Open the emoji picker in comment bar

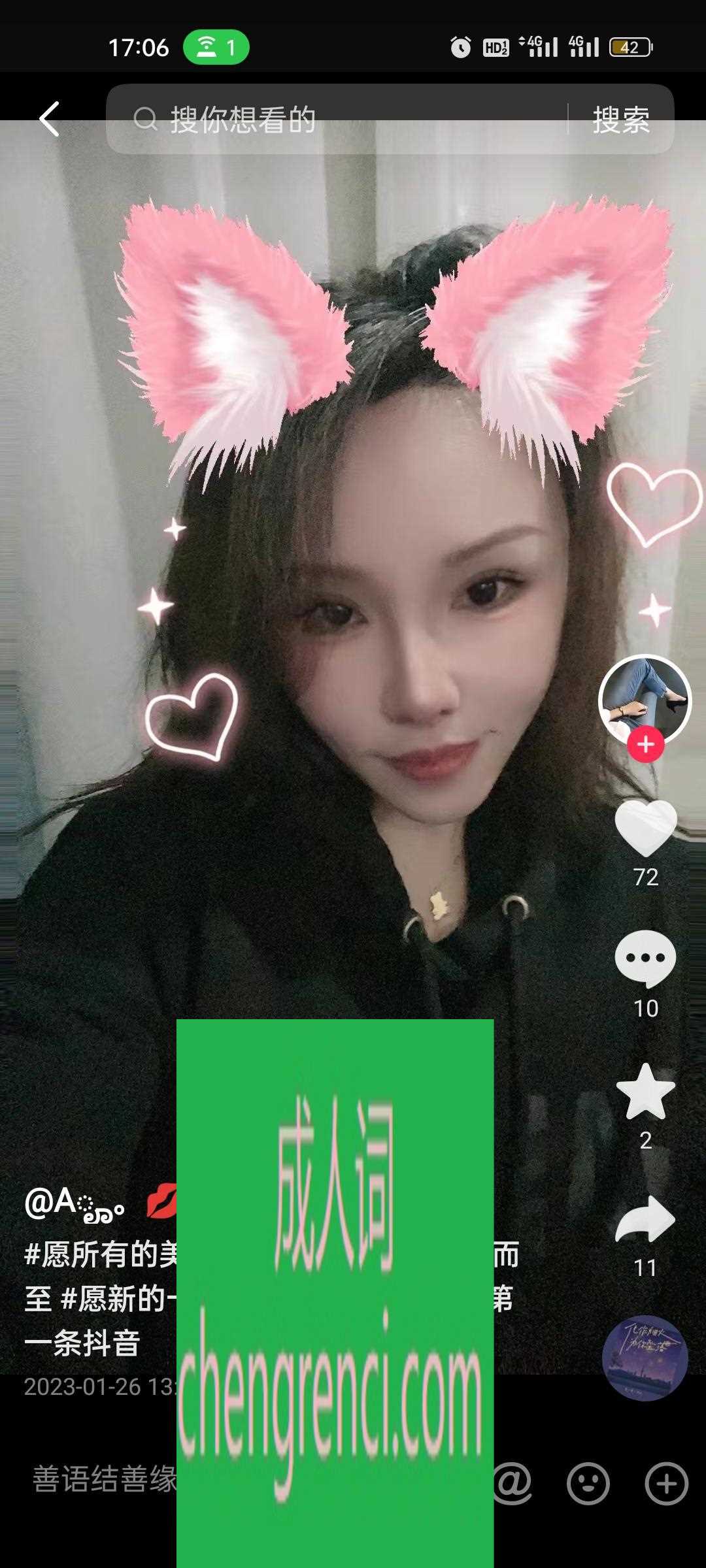pos(588,1484)
